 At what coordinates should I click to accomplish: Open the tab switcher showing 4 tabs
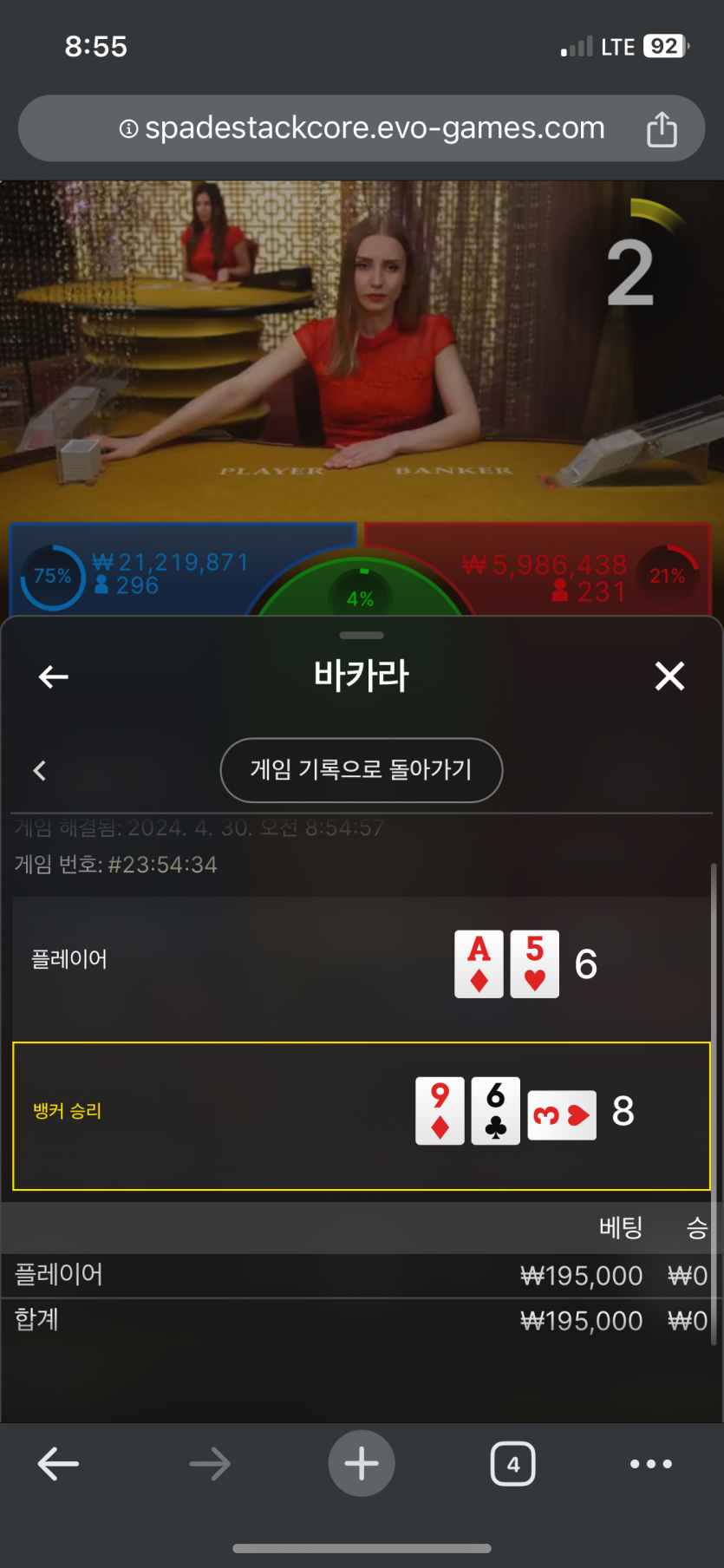pyautogui.click(x=512, y=1464)
